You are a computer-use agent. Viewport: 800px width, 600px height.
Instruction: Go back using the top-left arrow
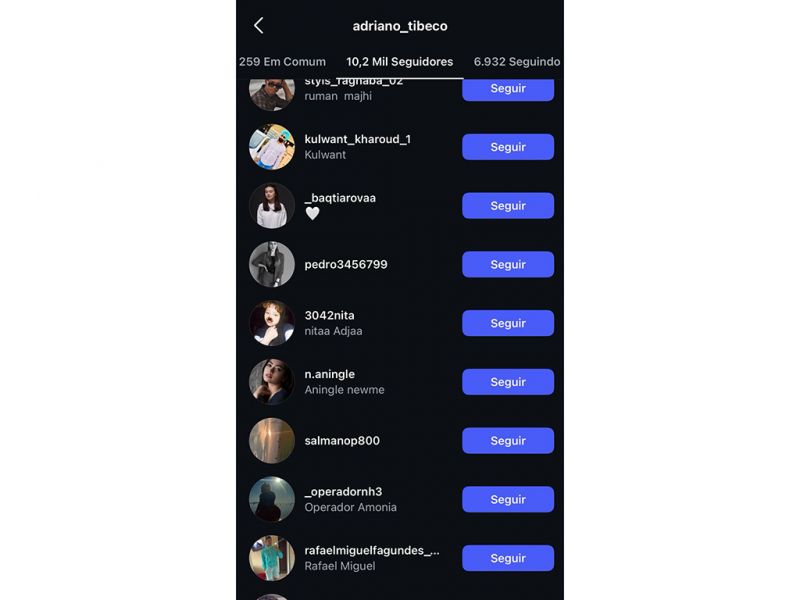(x=259, y=26)
